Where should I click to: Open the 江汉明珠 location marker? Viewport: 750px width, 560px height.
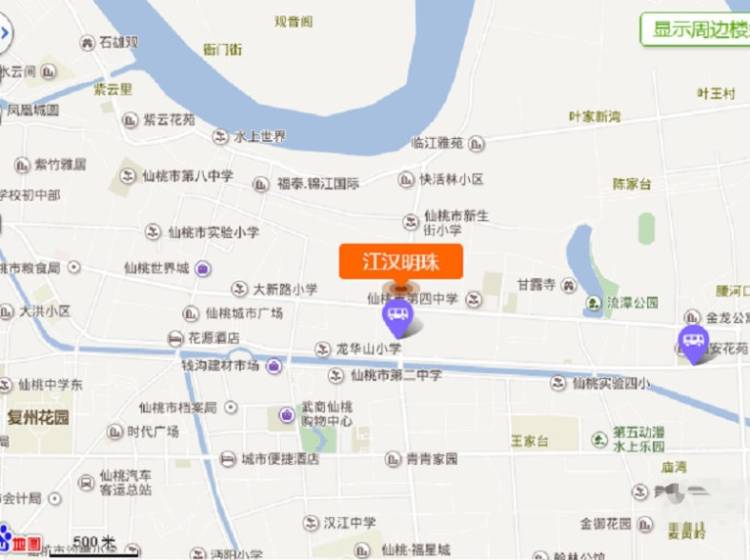pyautogui.click(x=401, y=262)
